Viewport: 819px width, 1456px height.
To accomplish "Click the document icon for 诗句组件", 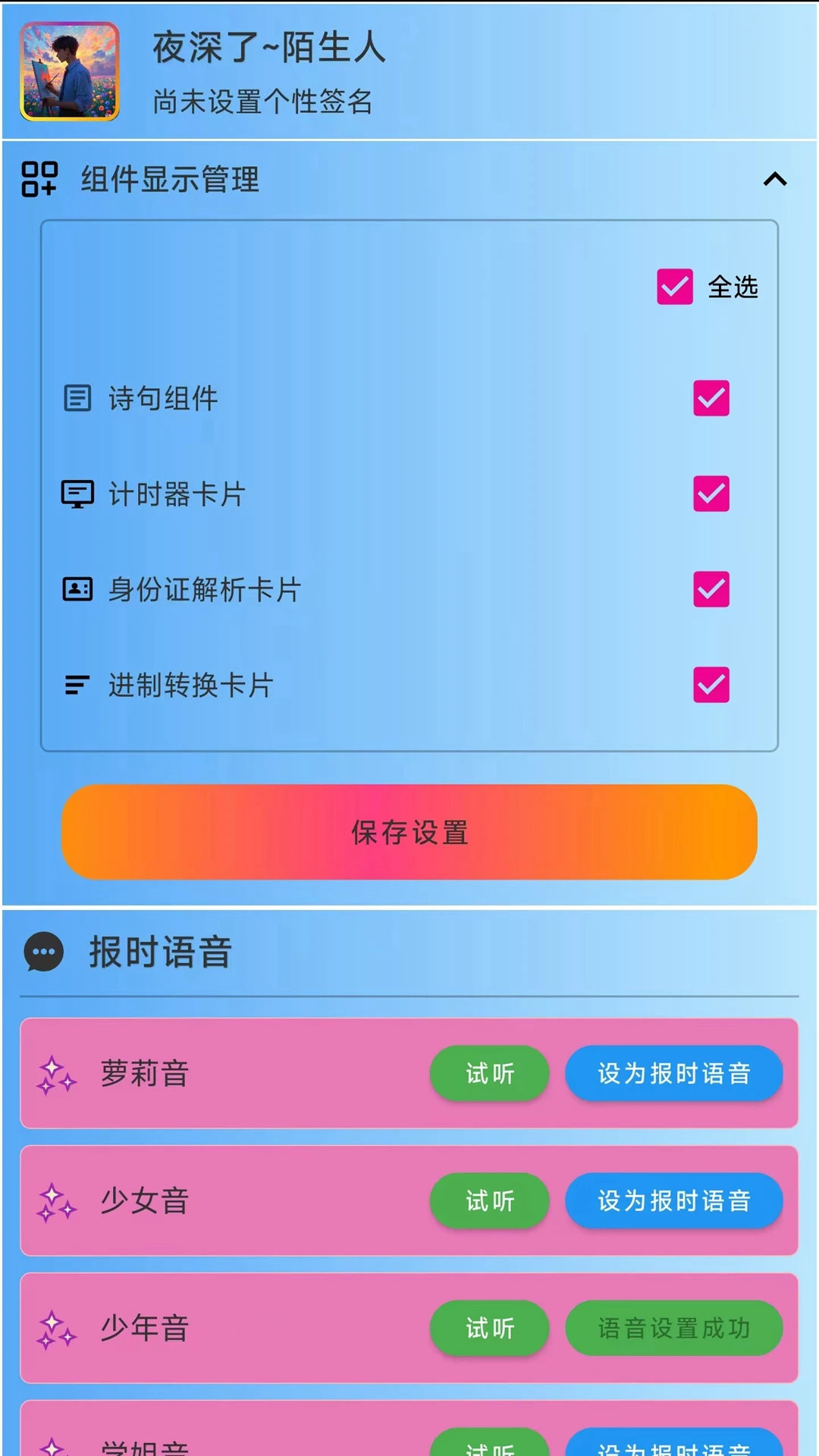I will pos(77,397).
